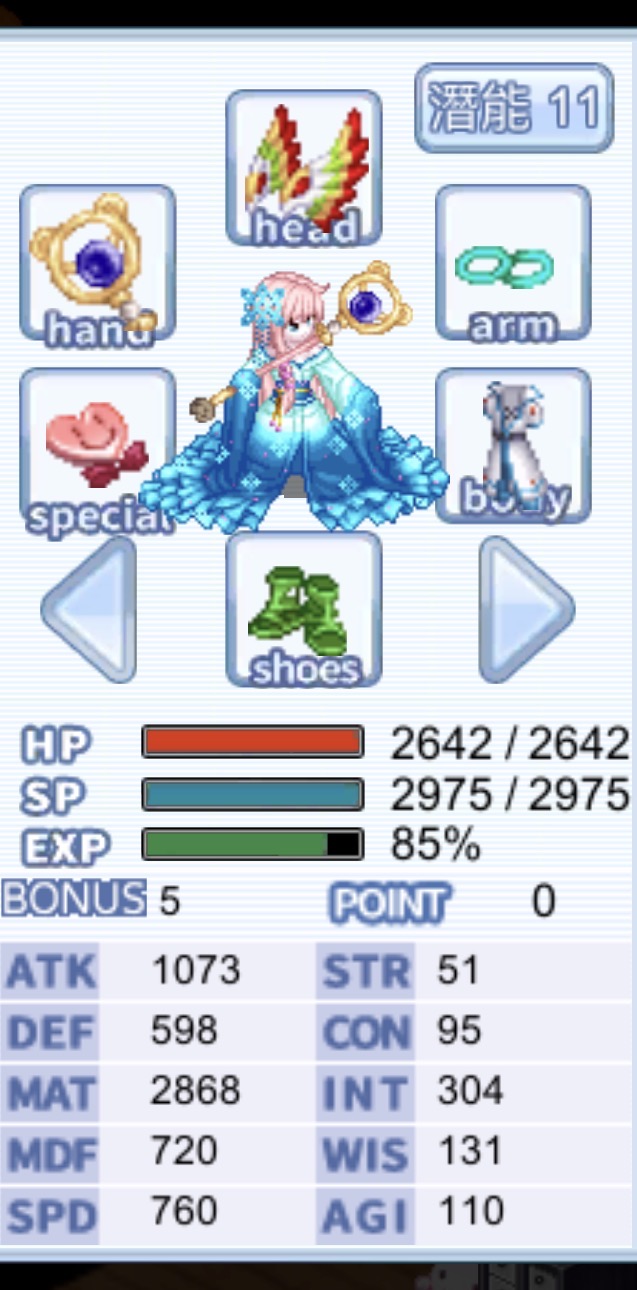Open the 潜能 11 potential button
Image resolution: width=637 pixels, height=1290 pixels.
(513, 107)
